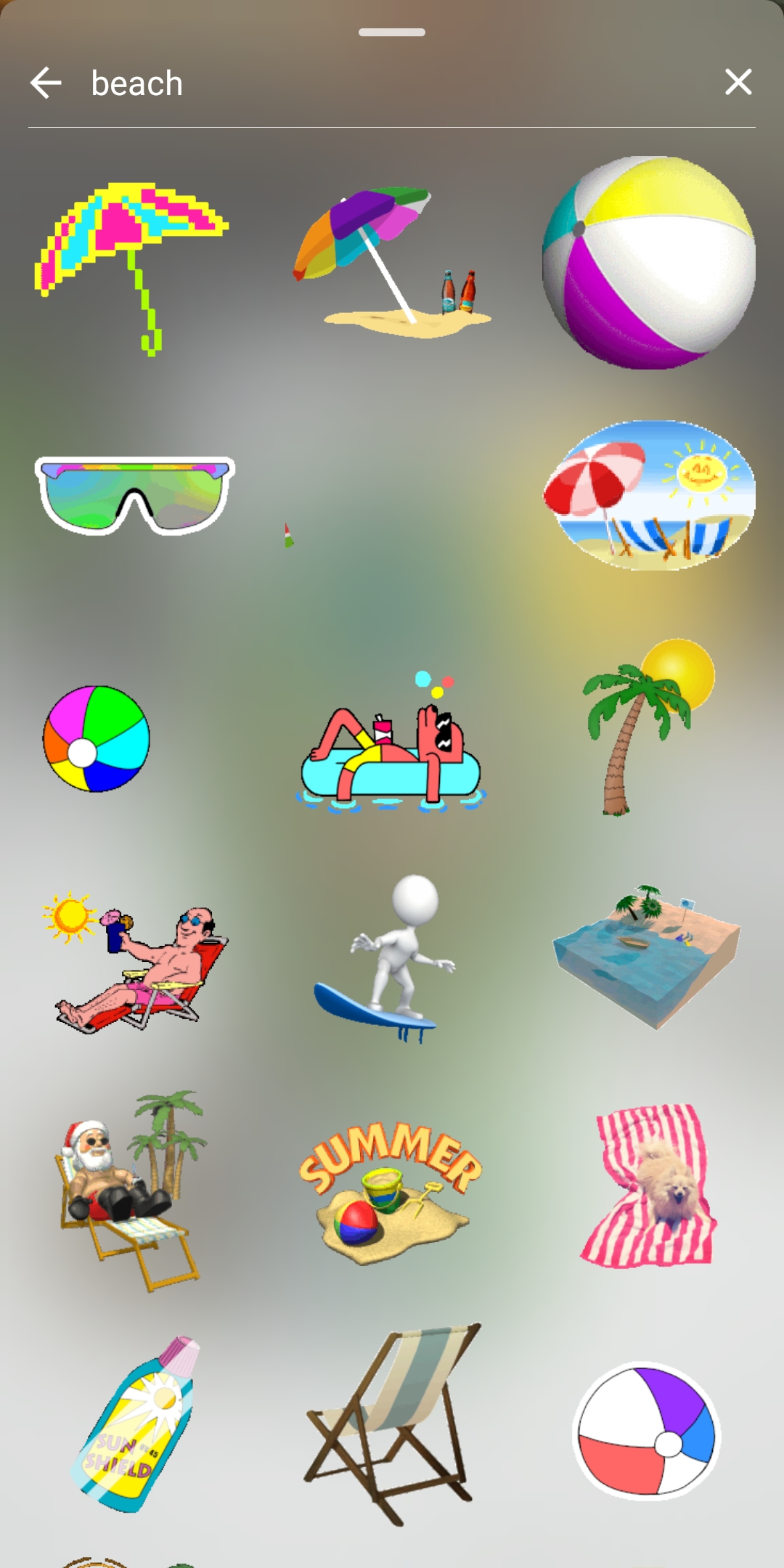Pick the umbrella with bottles on sand

pyautogui.click(x=392, y=263)
